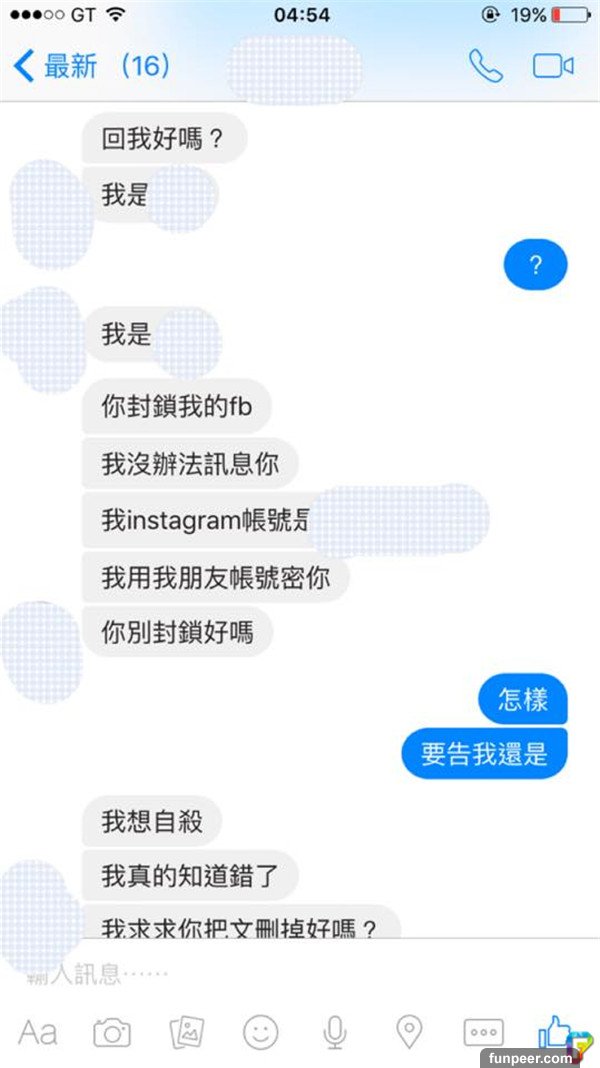Open the camera to take photo
Viewport: 600px width, 1068px height.
pyautogui.click(x=112, y=1031)
